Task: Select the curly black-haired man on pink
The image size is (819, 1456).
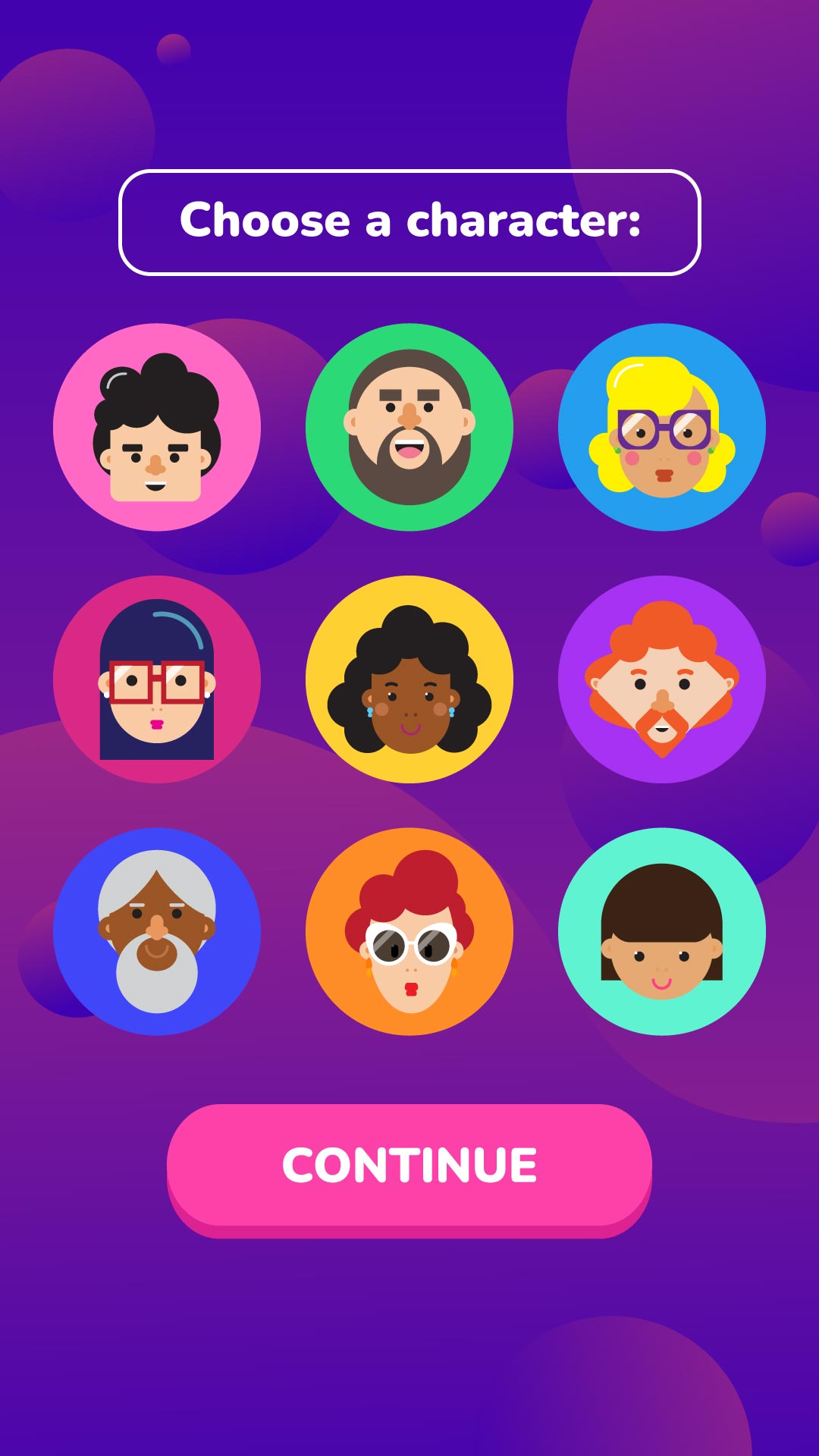Action: pyautogui.click(x=157, y=428)
